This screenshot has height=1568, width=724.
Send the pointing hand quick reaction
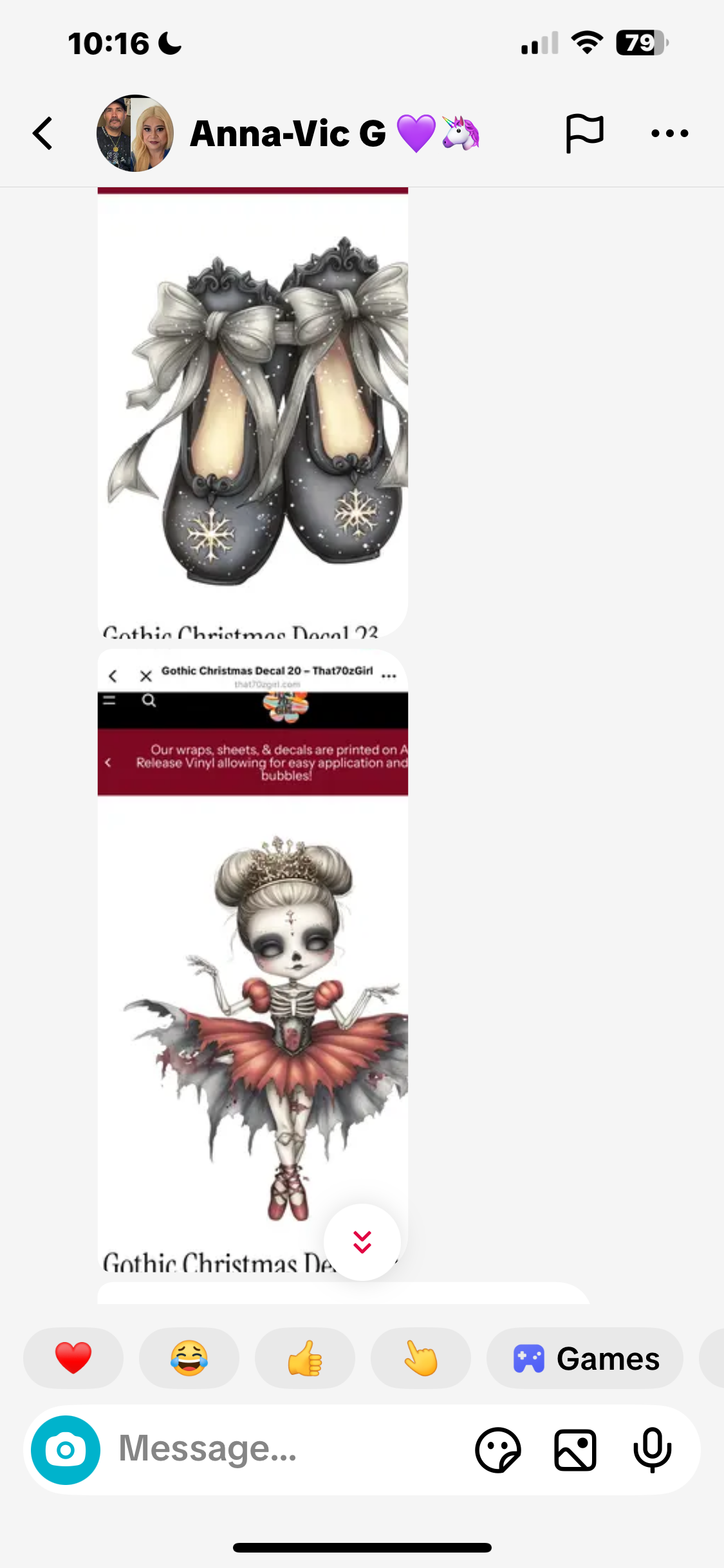tap(421, 1358)
